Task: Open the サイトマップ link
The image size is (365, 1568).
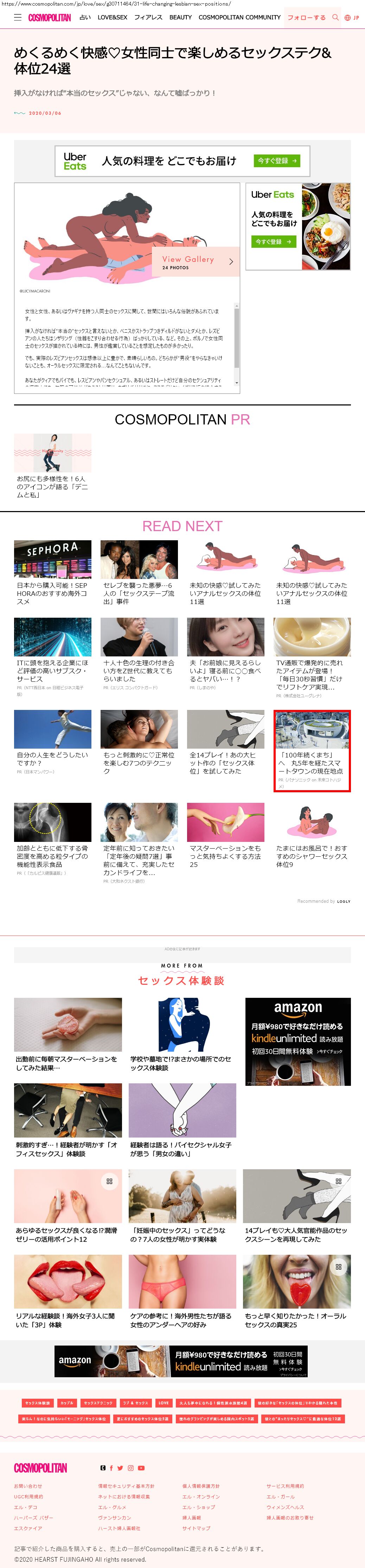Action: tap(196, 1528)
